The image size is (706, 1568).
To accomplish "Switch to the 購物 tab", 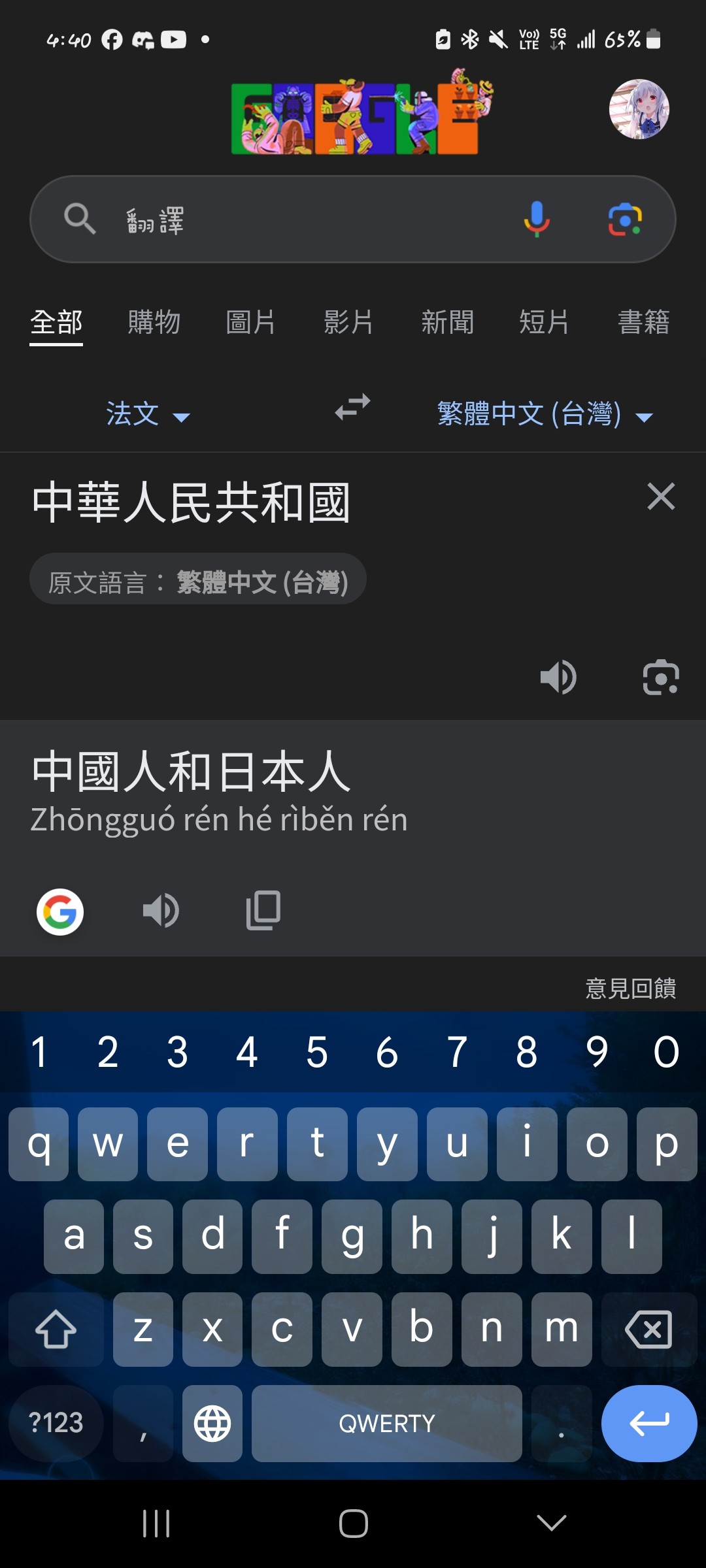I will (154, 322).
